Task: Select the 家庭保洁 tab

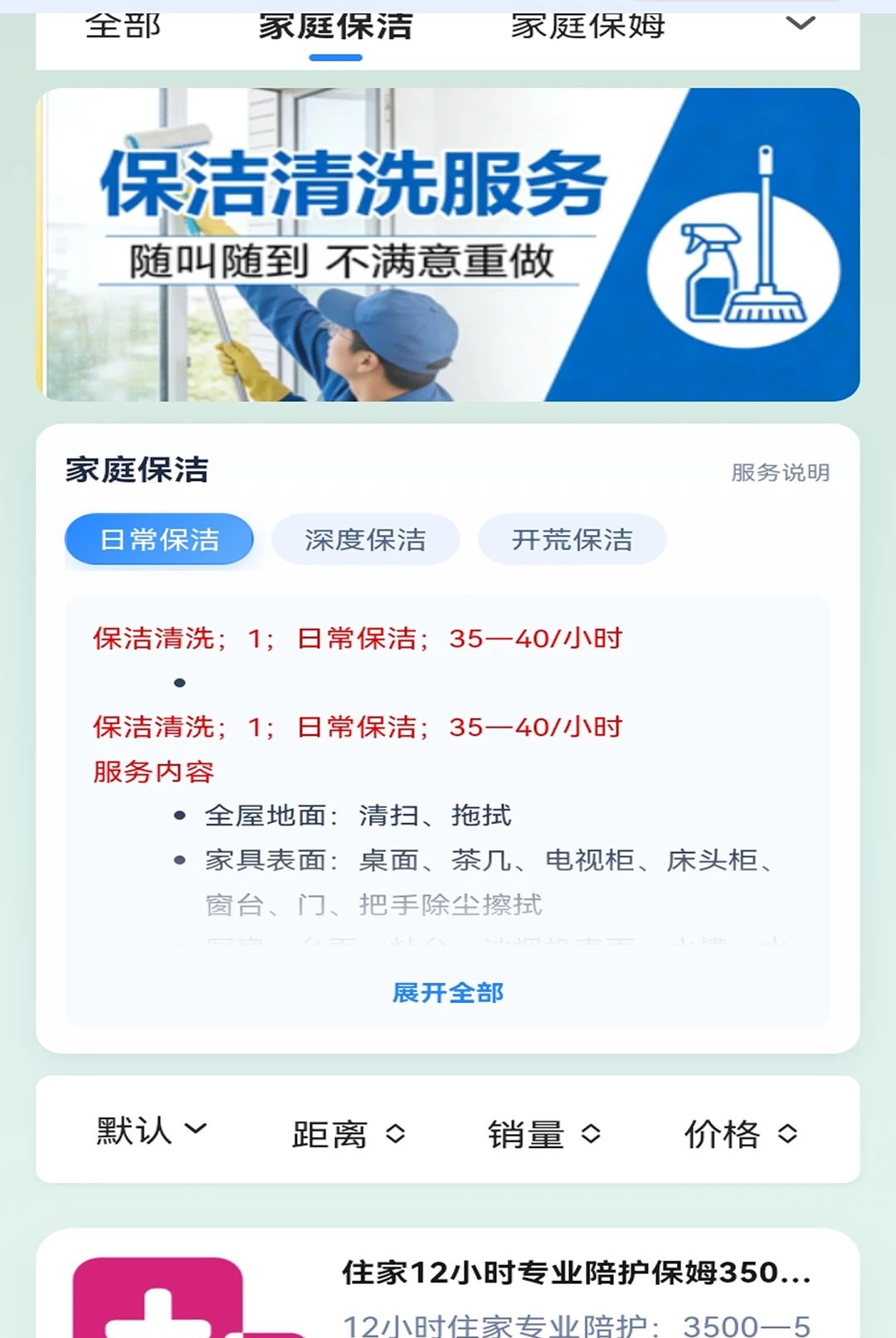Action: (336, 27)
